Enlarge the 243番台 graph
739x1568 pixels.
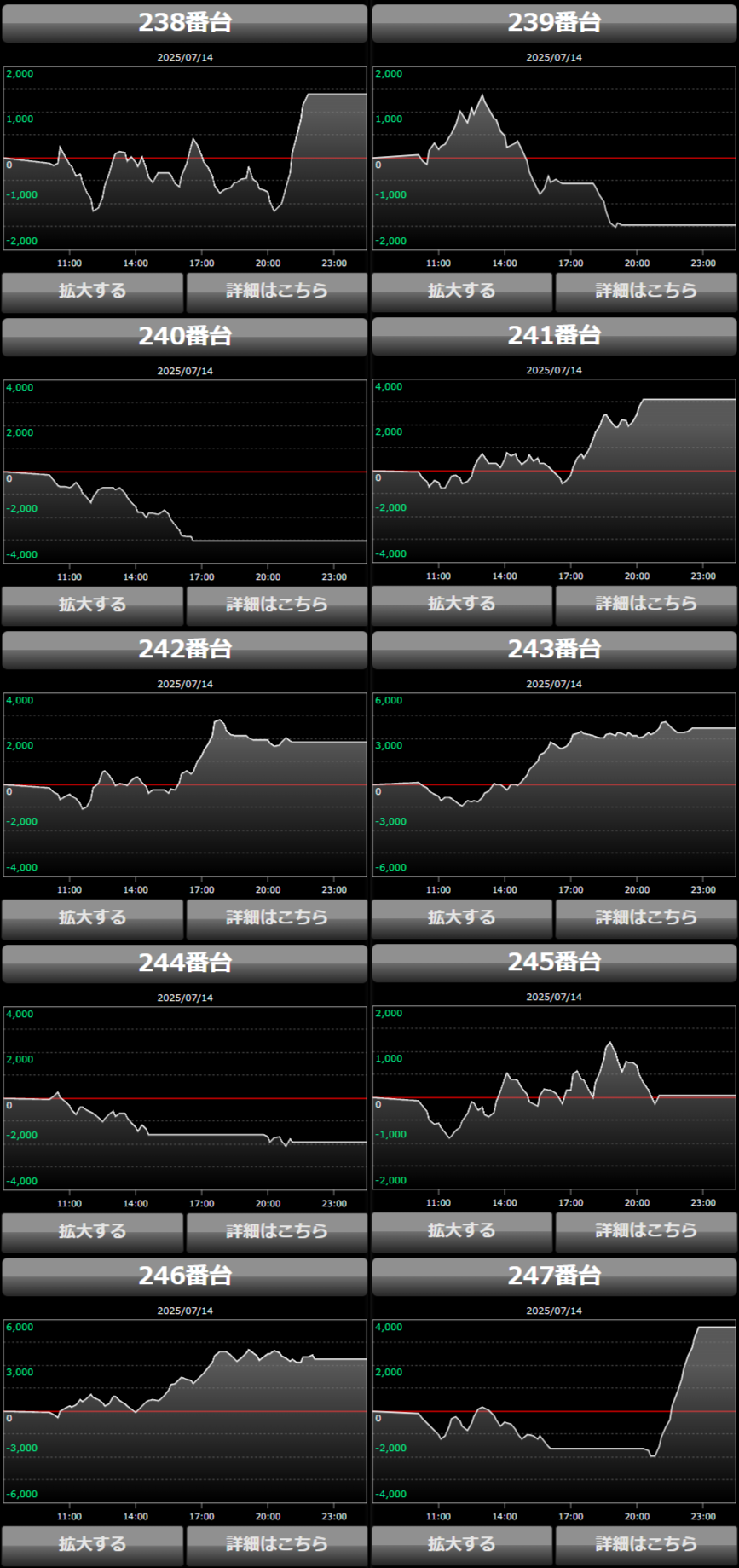(461, 918)
